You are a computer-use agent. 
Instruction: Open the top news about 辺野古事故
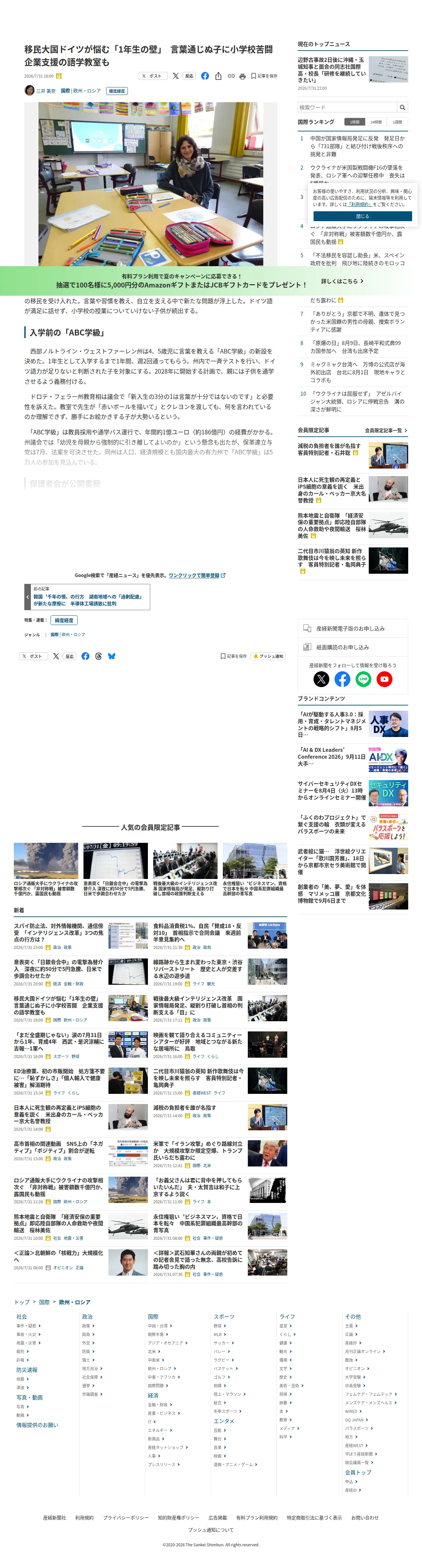[332, 70]
